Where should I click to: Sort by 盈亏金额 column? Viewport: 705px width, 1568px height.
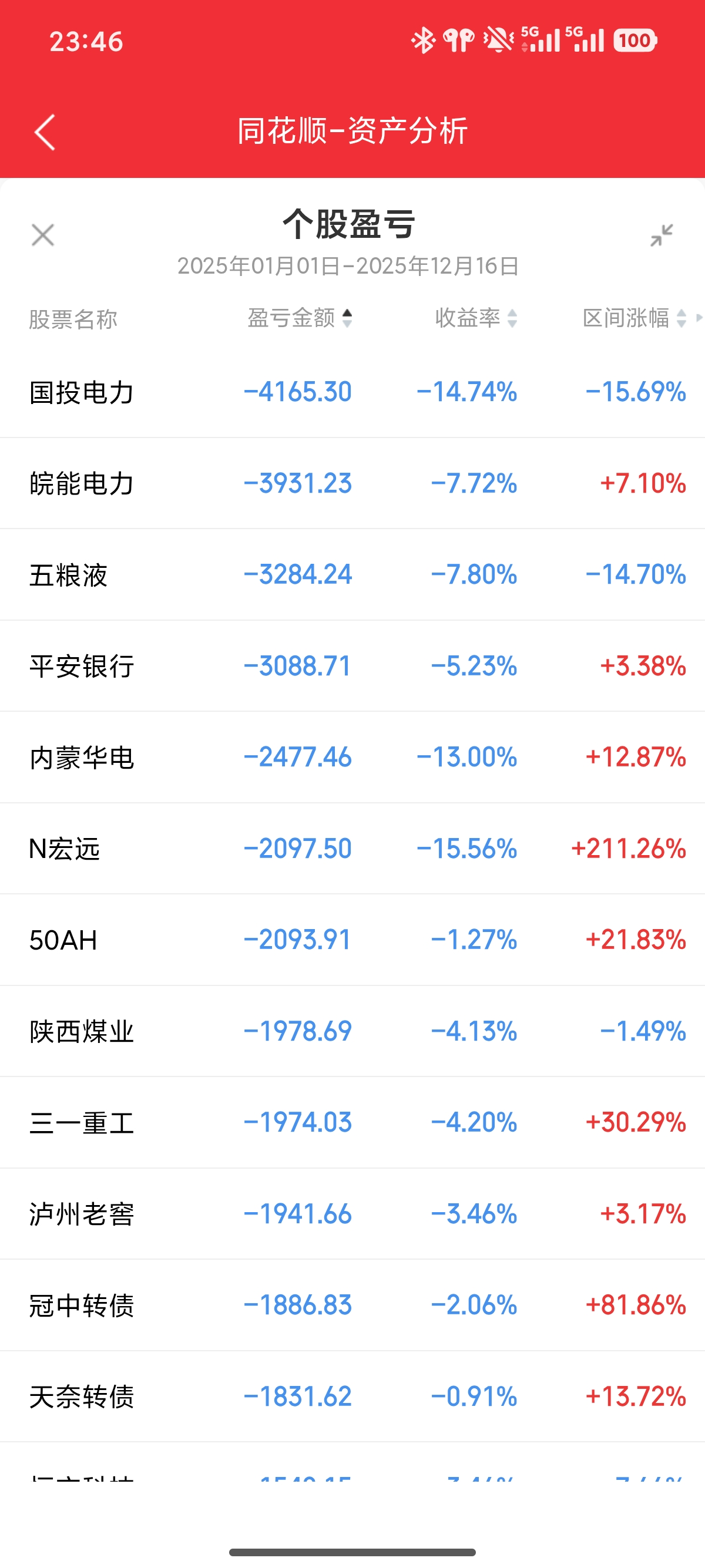click(x=300, y=318)
